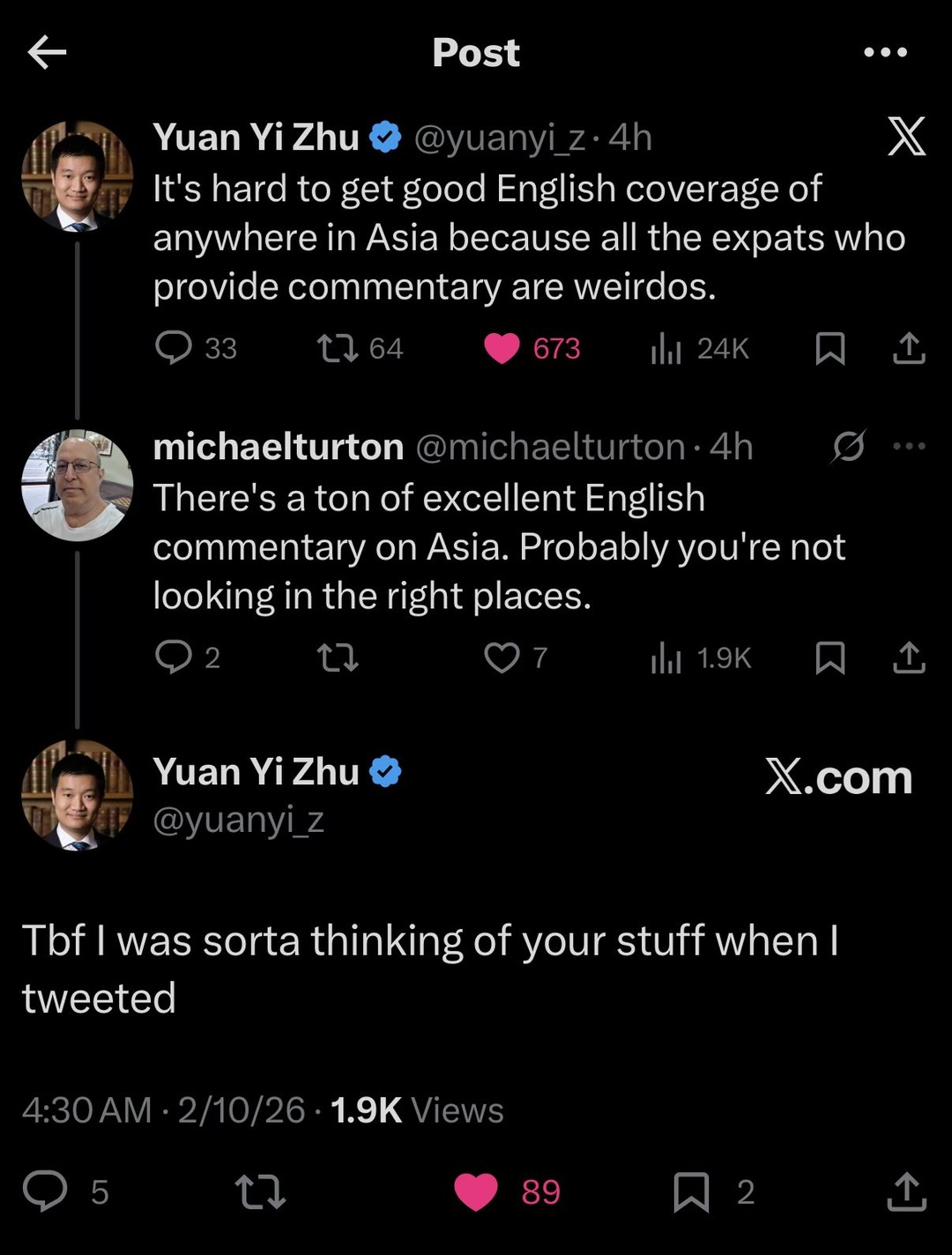Open the share icon under the 673-like post

pyautogui.click(x=907, y=348)
